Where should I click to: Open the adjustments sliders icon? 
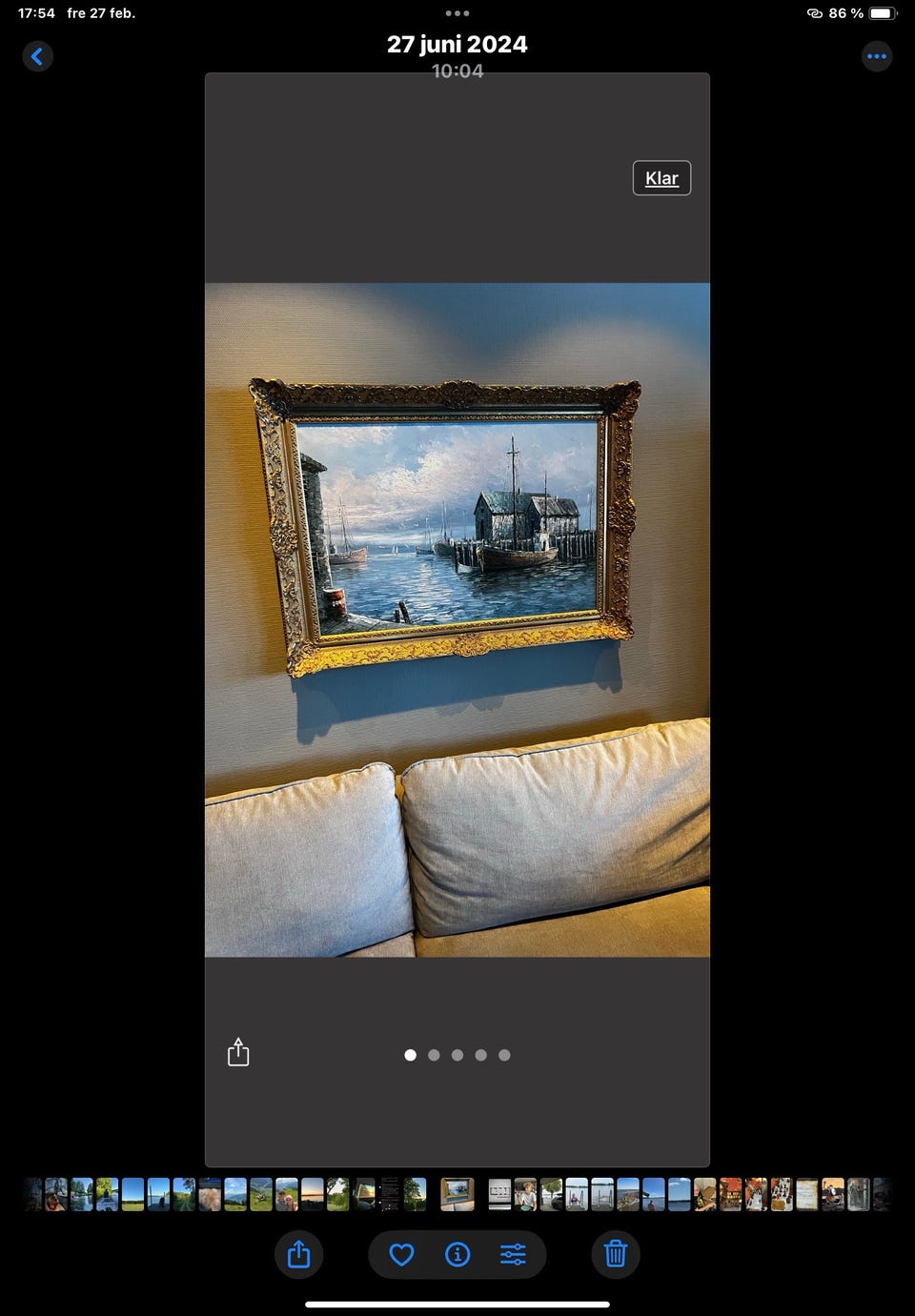(x=513, y=1255)
